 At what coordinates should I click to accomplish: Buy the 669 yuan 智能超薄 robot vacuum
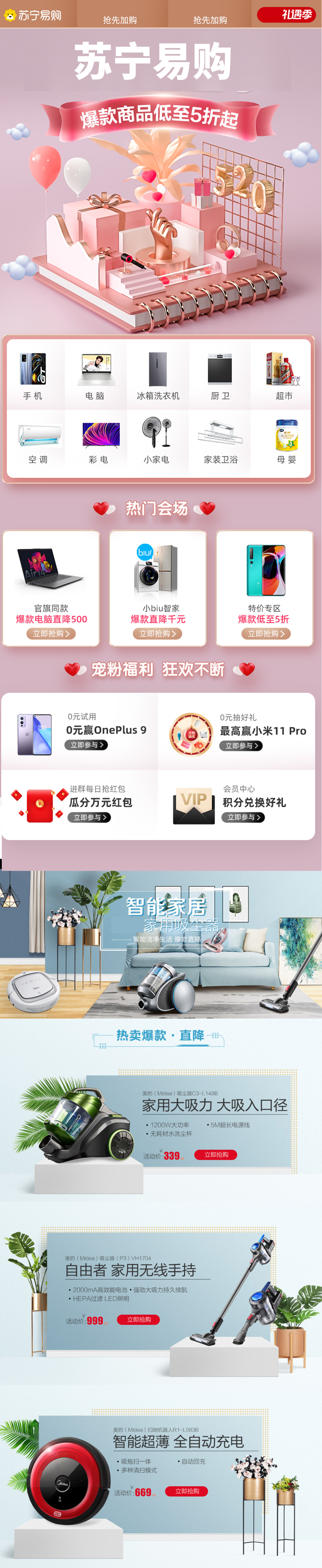[187, 1491]
